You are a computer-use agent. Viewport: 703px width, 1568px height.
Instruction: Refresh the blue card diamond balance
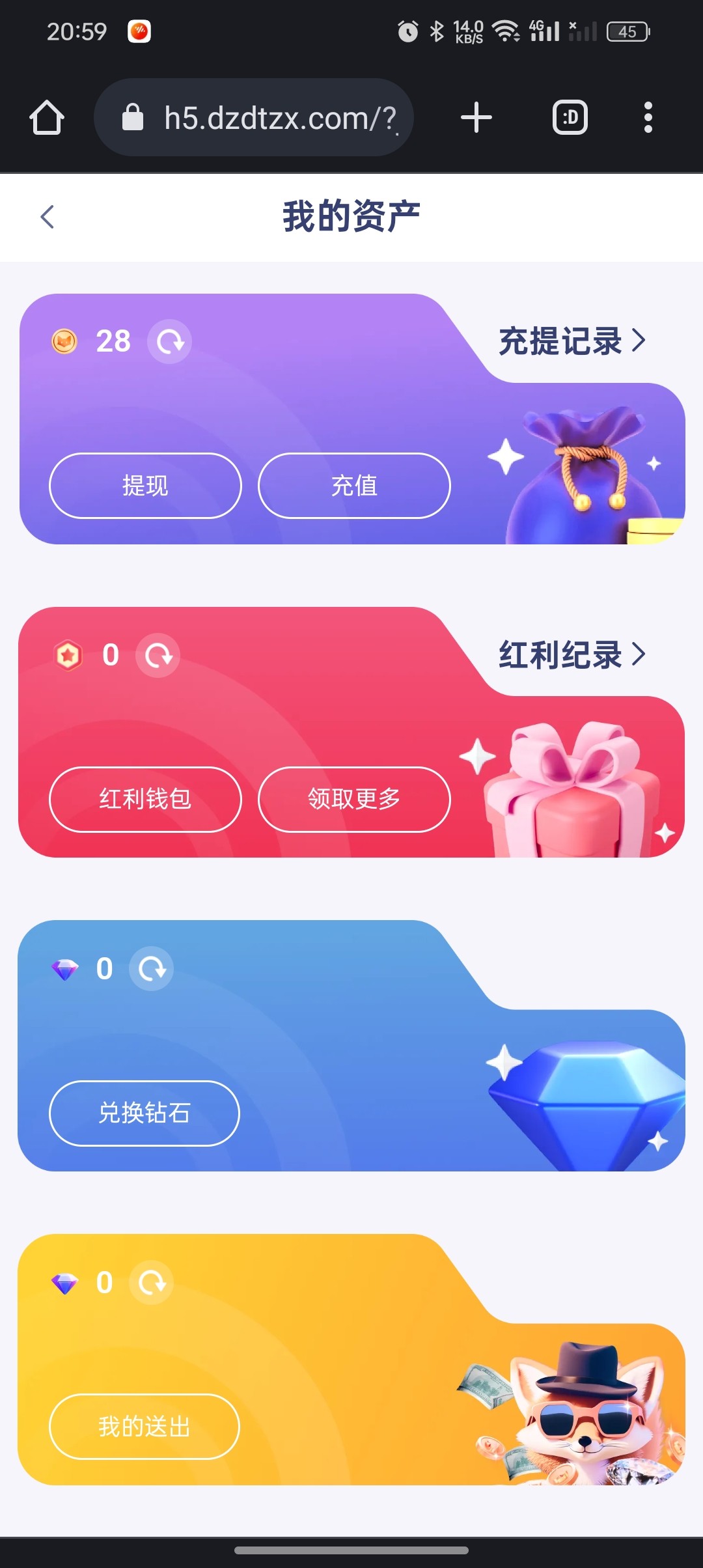(x=151, y=969)
